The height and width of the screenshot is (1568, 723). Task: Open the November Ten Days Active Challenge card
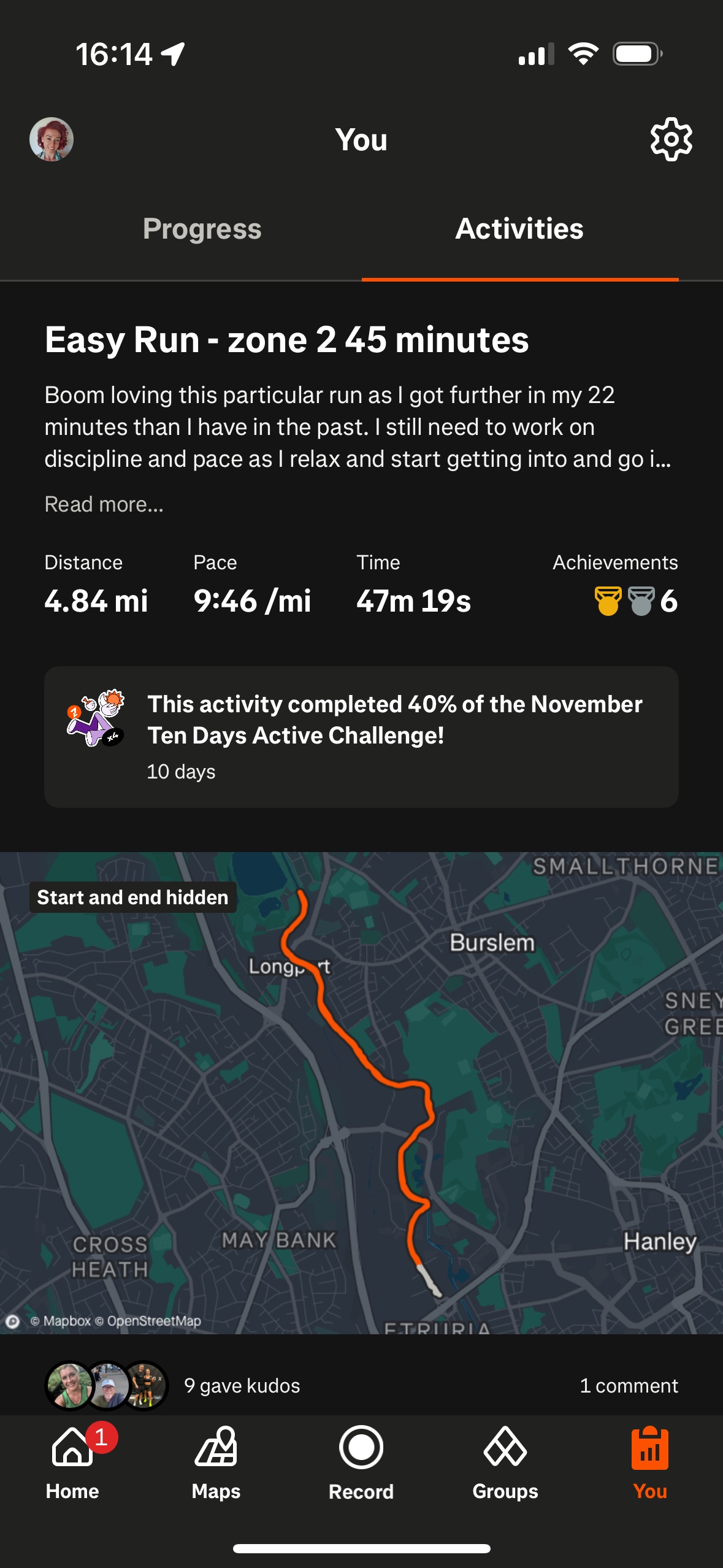tap(361, 736)
